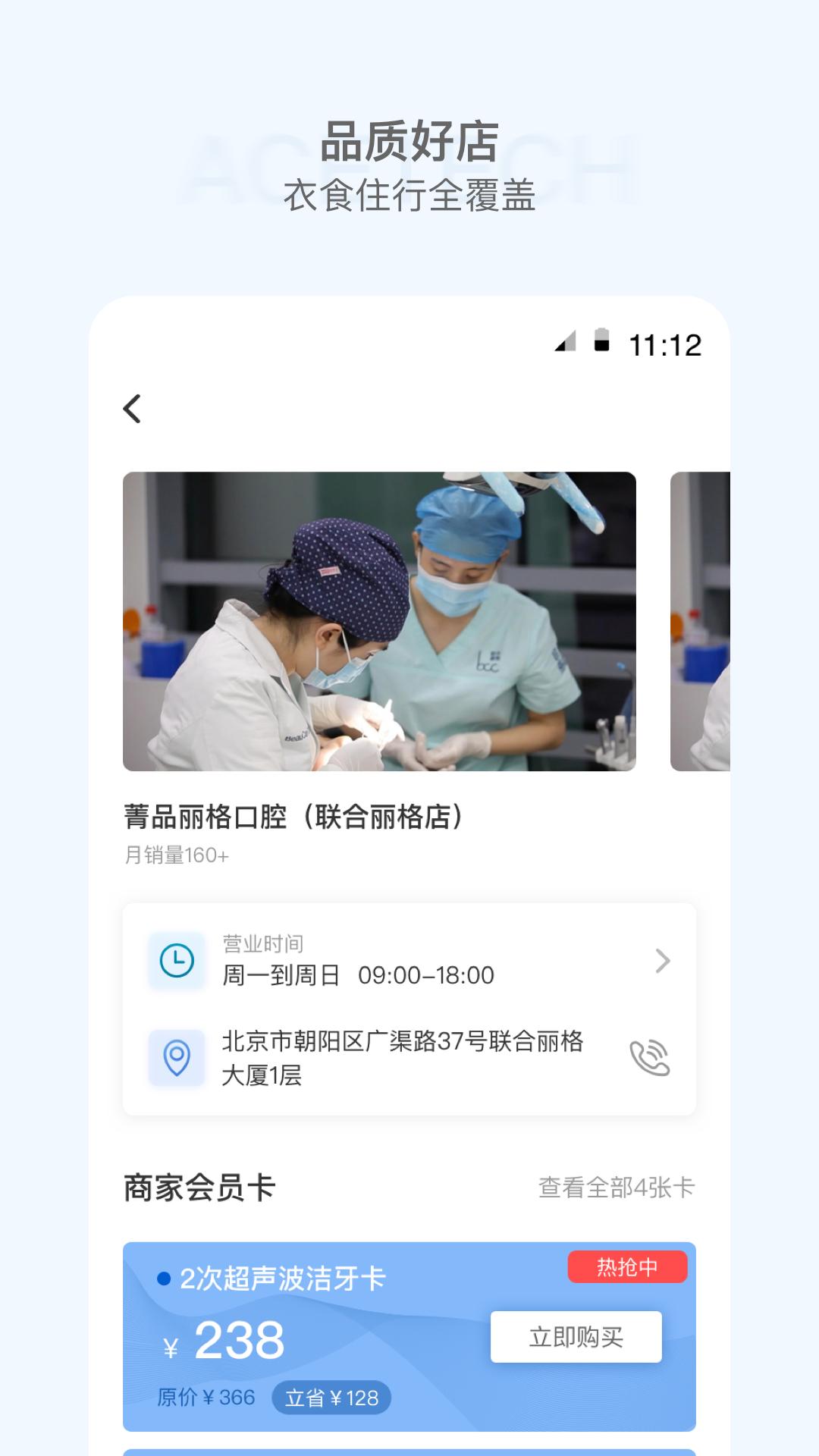Tap the battery indicator in the status bar

pyautogui.click(x=602, y=344)
